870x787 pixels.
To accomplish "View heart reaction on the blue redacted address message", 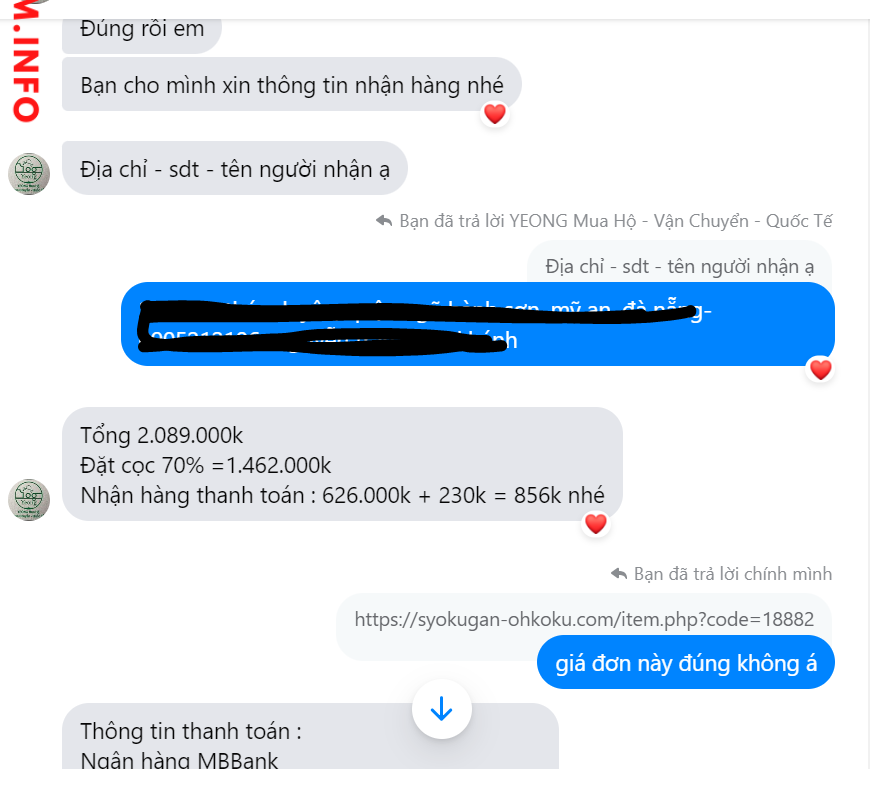I will pos(820,370).
